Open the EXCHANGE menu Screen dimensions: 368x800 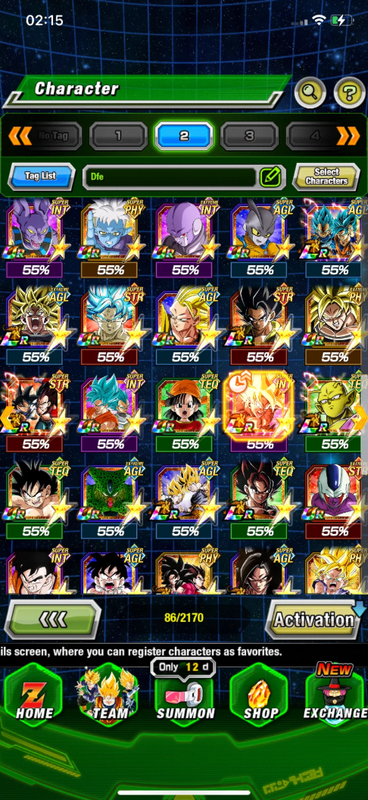tap(334, 695)
